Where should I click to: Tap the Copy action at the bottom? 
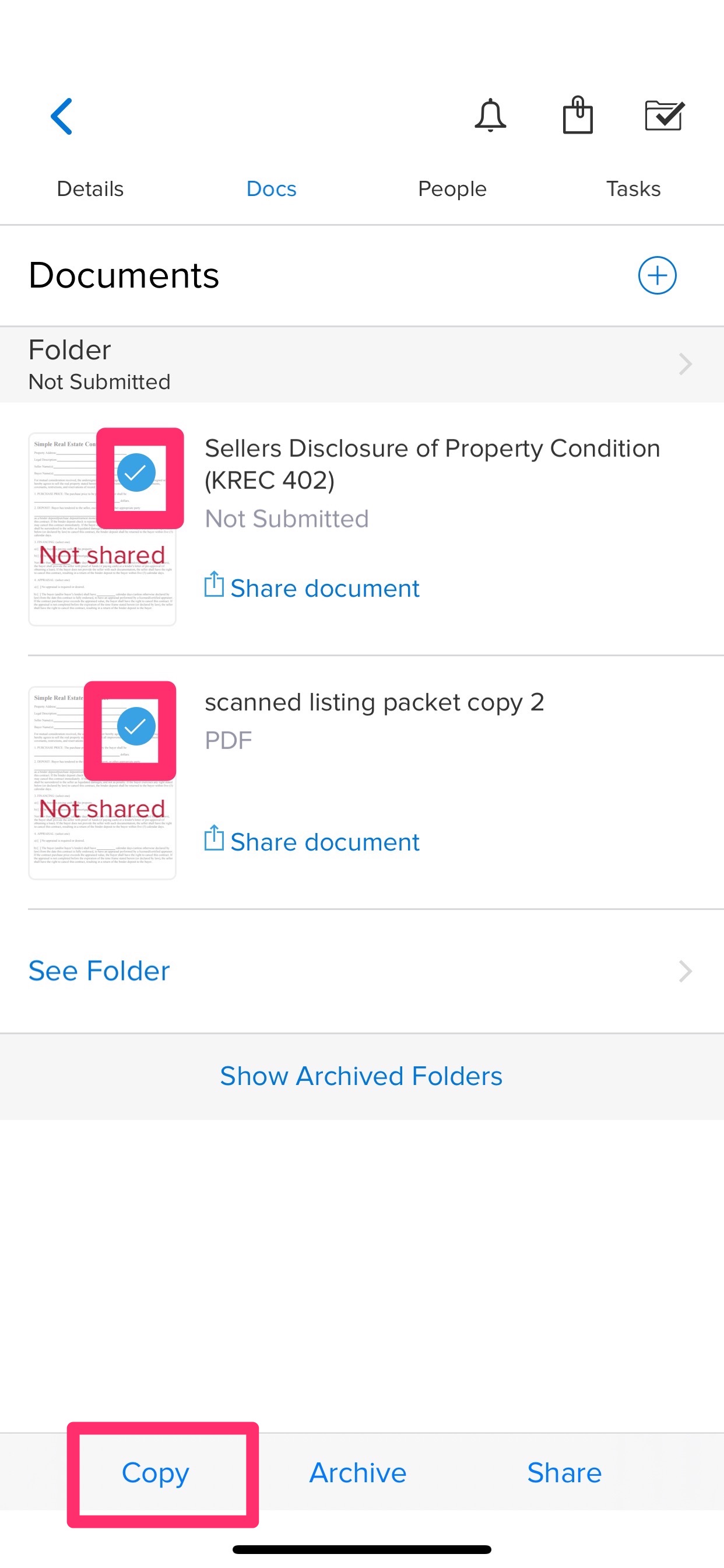(155, 1473)
